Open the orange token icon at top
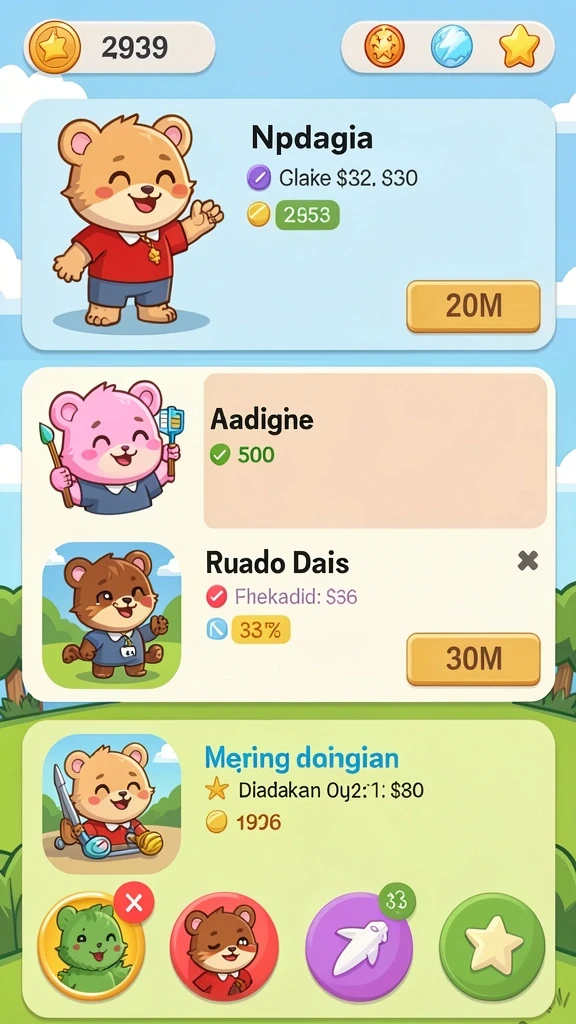This screenshot has width=576, height=1024. [x=384, y=46]
